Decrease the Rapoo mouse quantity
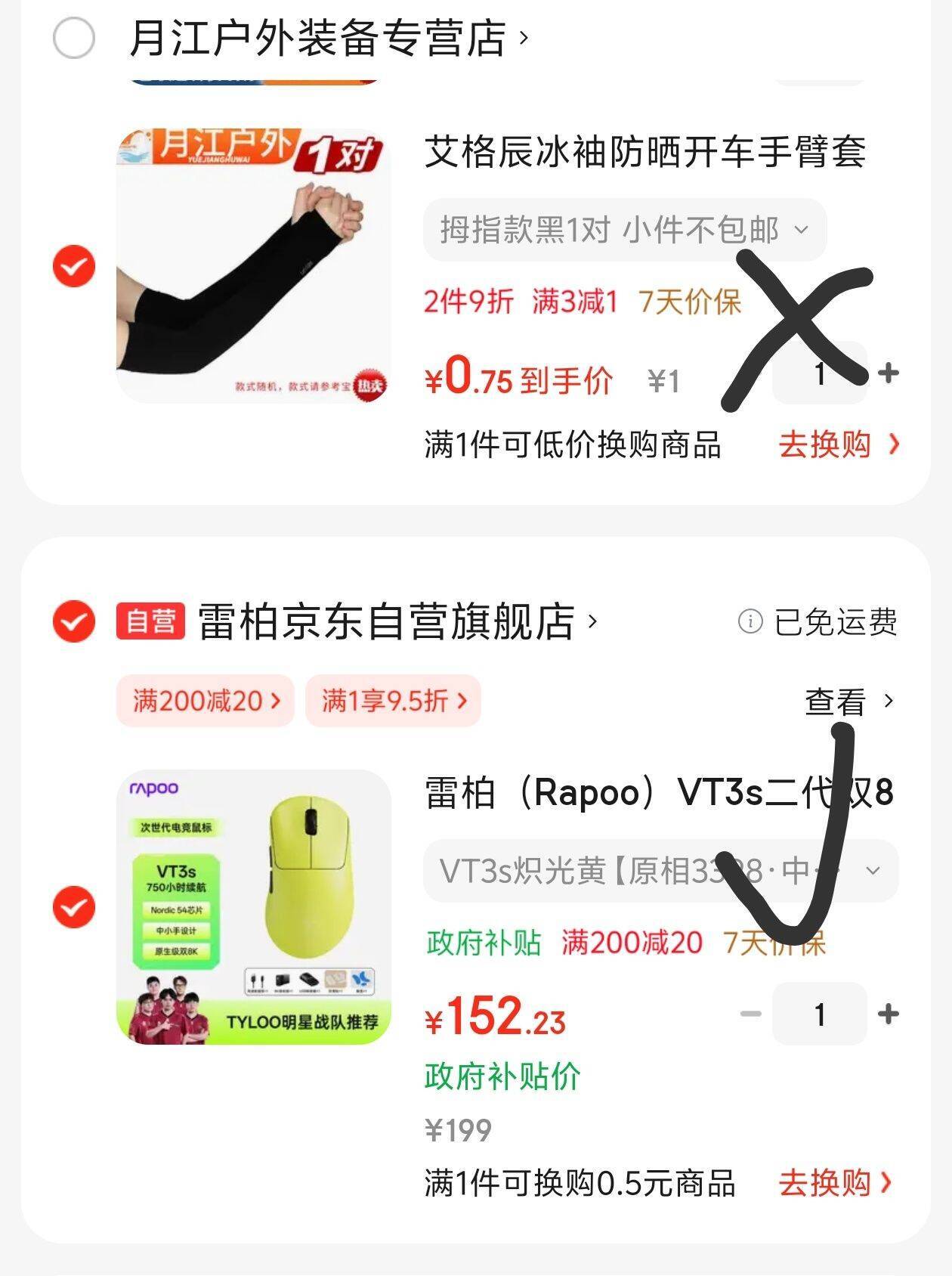This screenshot has width=952, height=1276. [750, 1014]
